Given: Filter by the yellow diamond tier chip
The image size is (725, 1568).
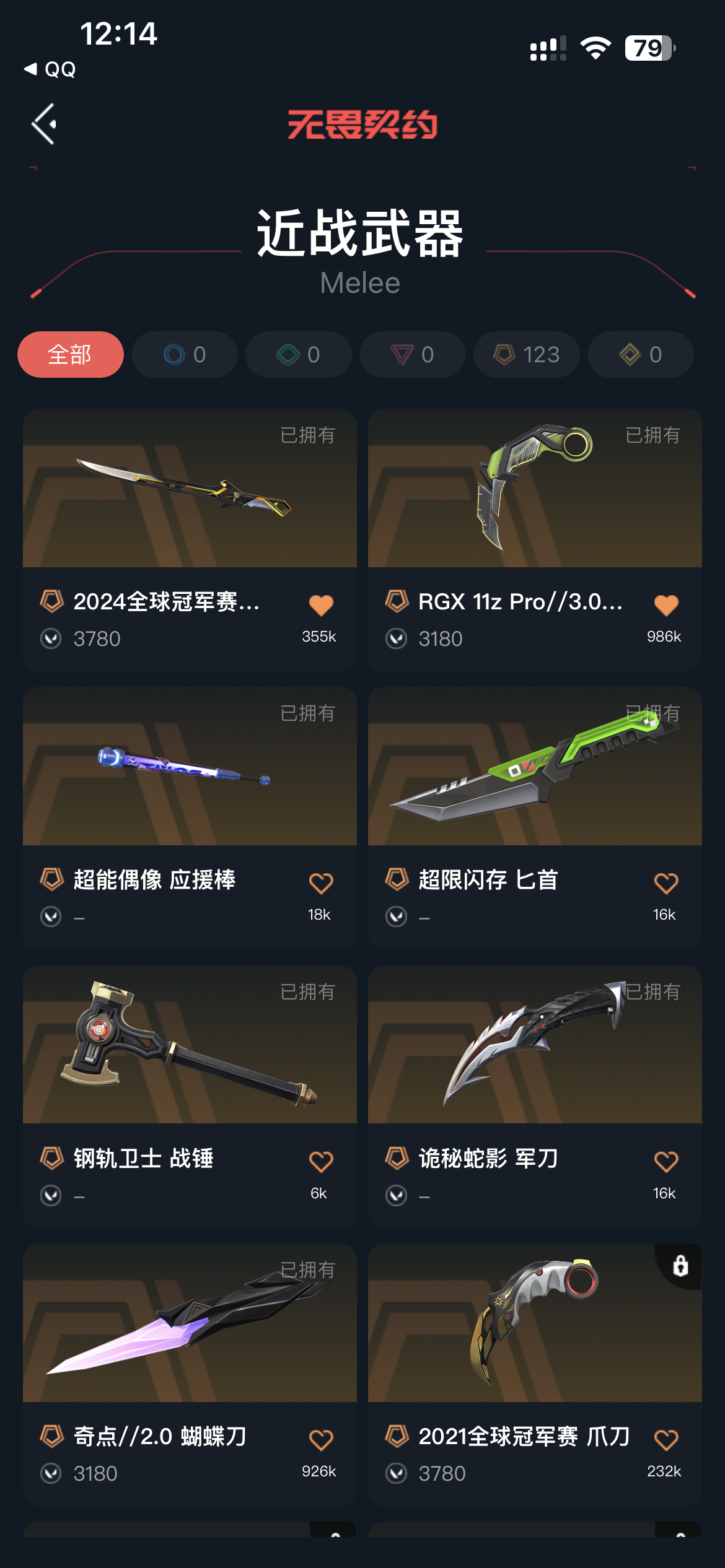Looking at the screenshot, I should click(x=640, y=355).
